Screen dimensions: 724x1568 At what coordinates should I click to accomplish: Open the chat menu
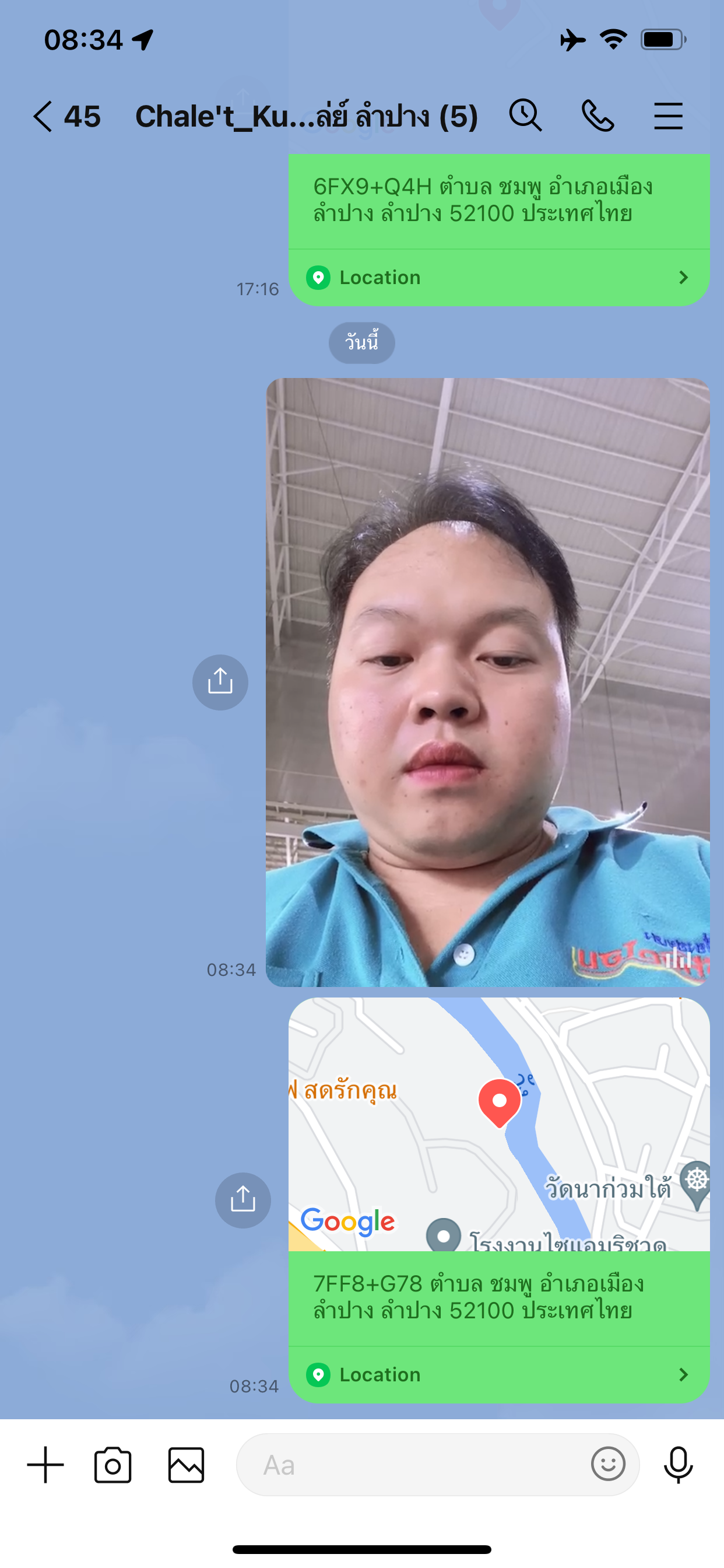tap(668, 116)
